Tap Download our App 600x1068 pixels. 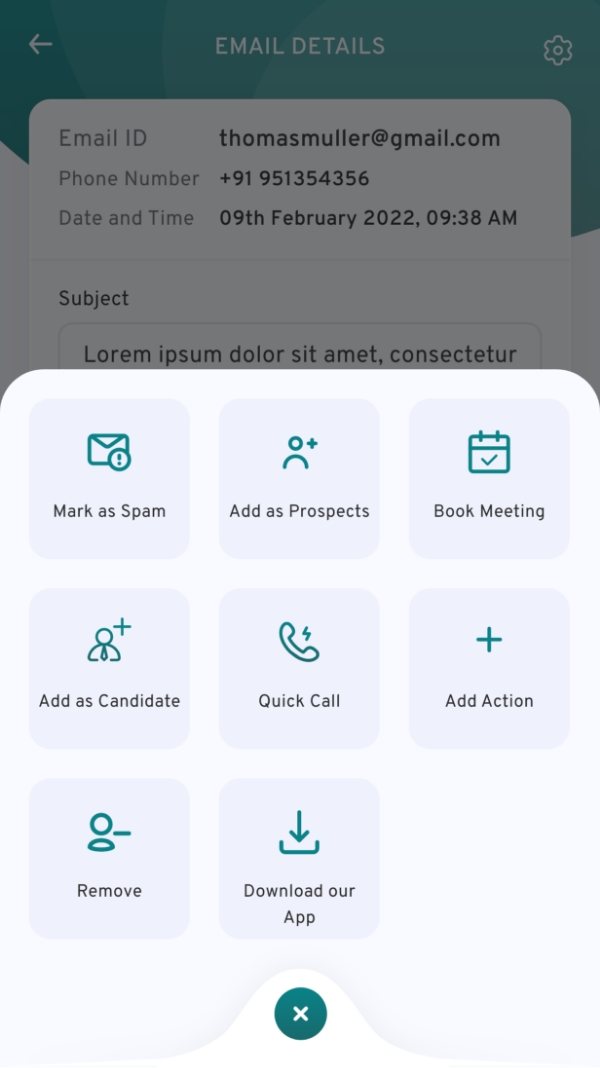[x=299, y=858]
